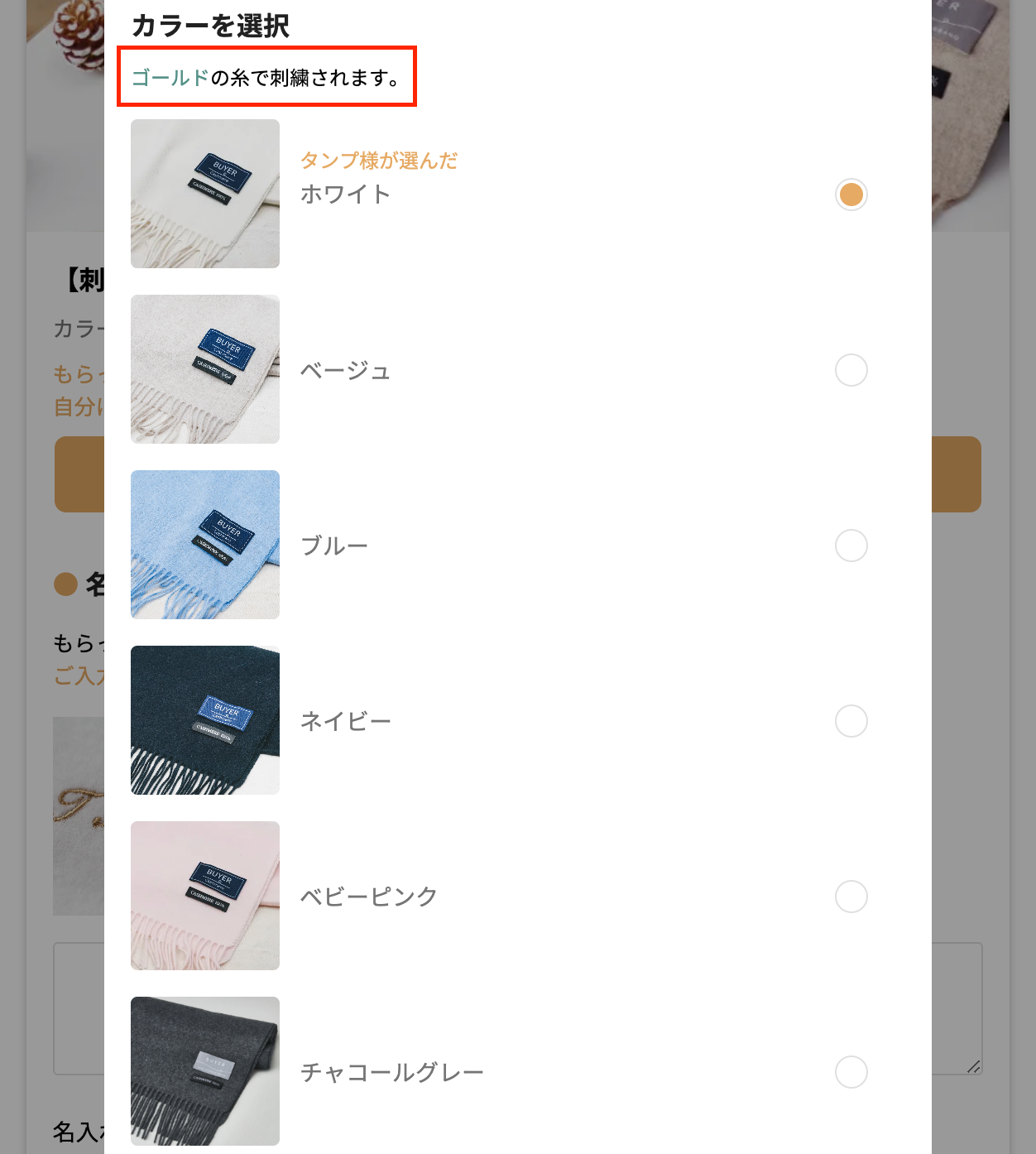Confirm ホワイト selection by clicking its radio button

(x=851, y=195)
